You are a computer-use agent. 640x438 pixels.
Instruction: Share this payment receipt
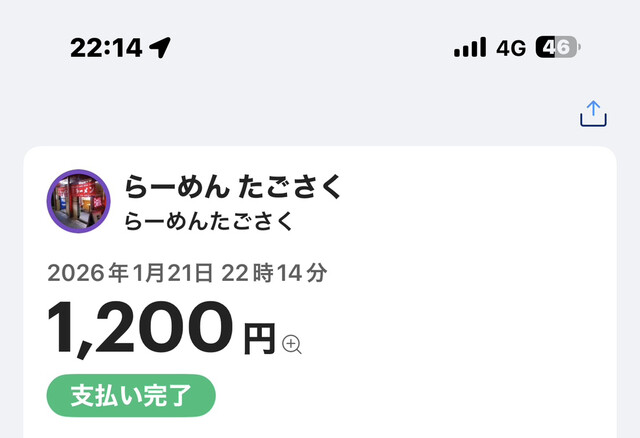pyautogui.click(x=593, y=114)
